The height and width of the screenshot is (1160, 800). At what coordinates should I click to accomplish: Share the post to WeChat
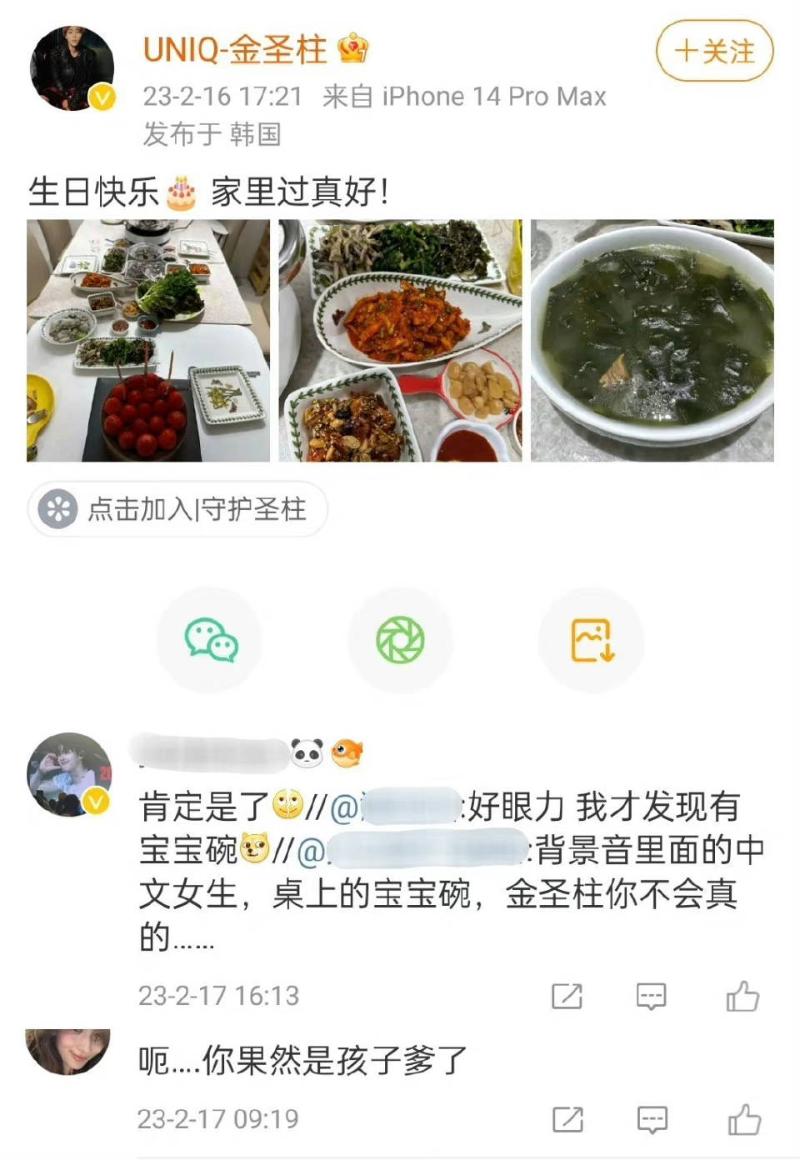(x=211, y=640)
